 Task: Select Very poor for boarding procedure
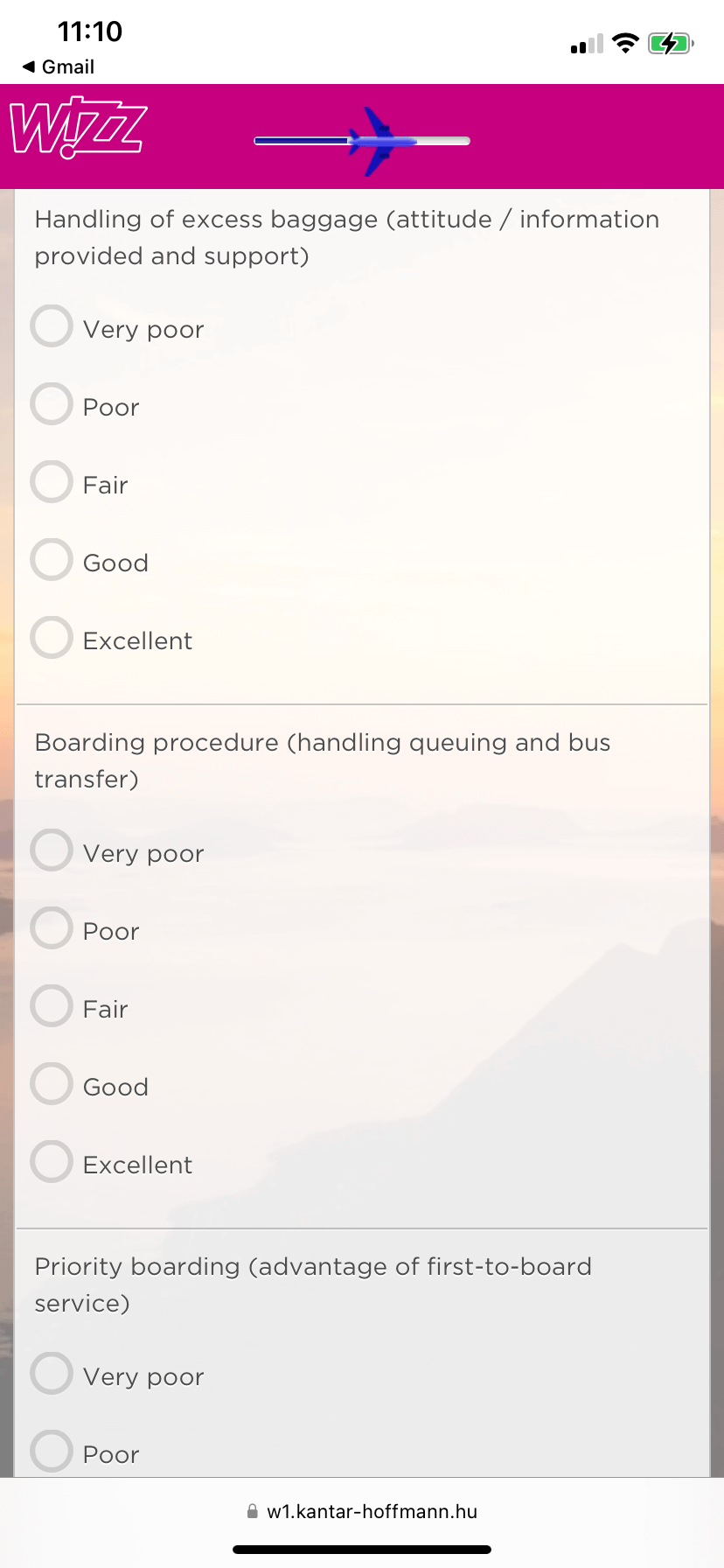[x=52, y=850]
